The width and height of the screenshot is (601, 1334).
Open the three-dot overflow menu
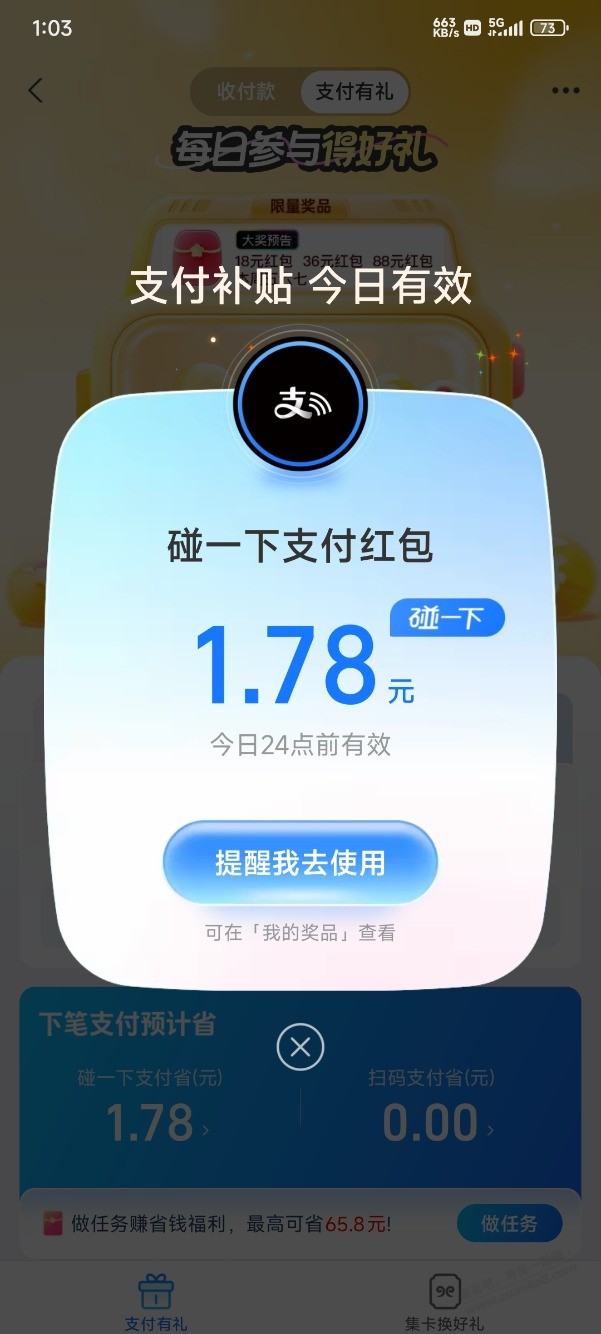pos(565,91)
